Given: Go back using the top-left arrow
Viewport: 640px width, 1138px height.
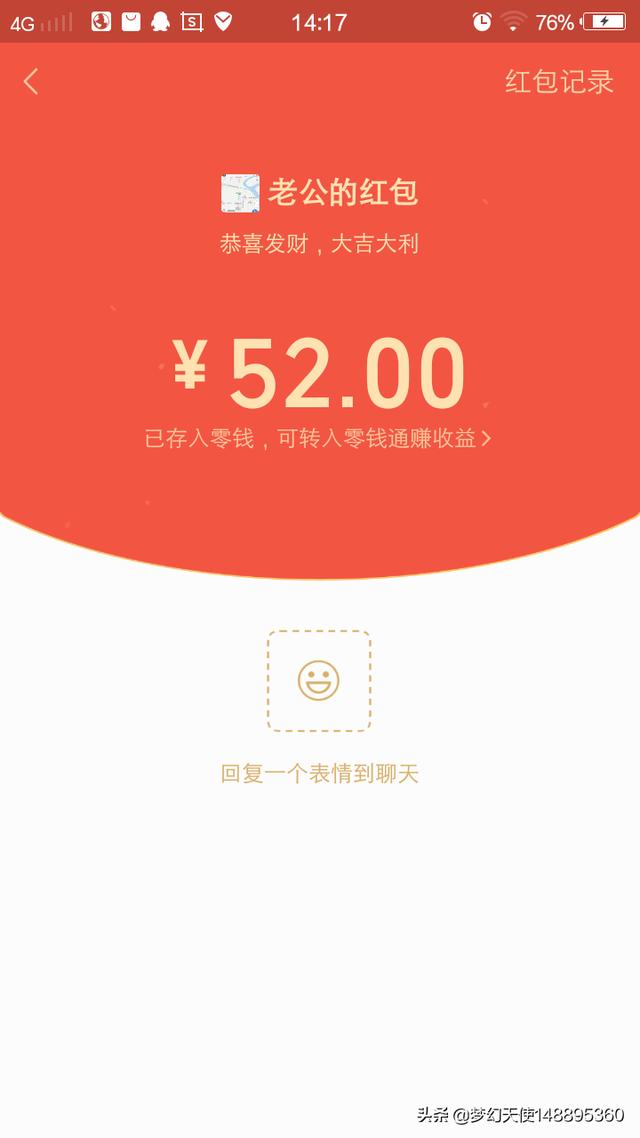Looking at the screenshot, I should pos(30,81).
